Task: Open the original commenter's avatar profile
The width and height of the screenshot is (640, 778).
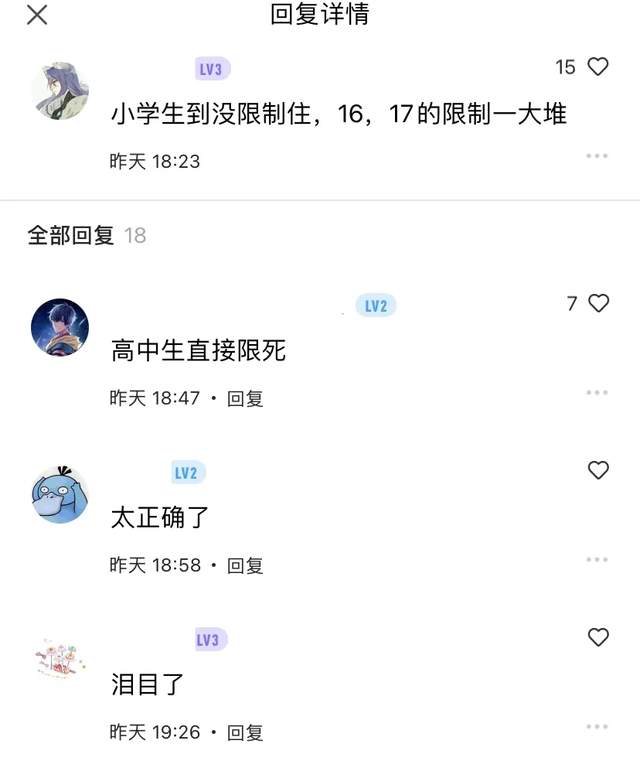Action: coord(60,90)
